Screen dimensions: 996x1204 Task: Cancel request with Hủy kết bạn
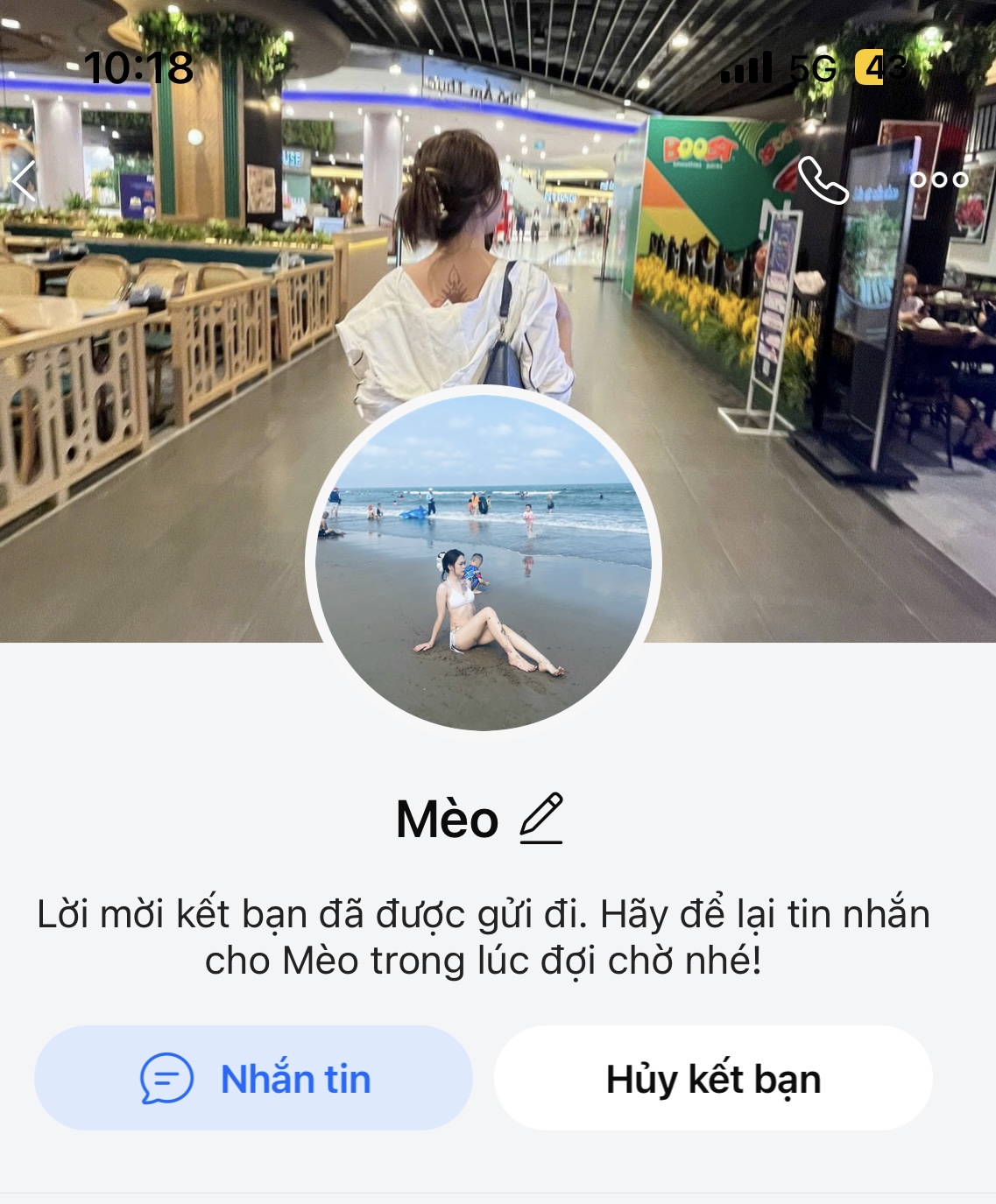713,1078
